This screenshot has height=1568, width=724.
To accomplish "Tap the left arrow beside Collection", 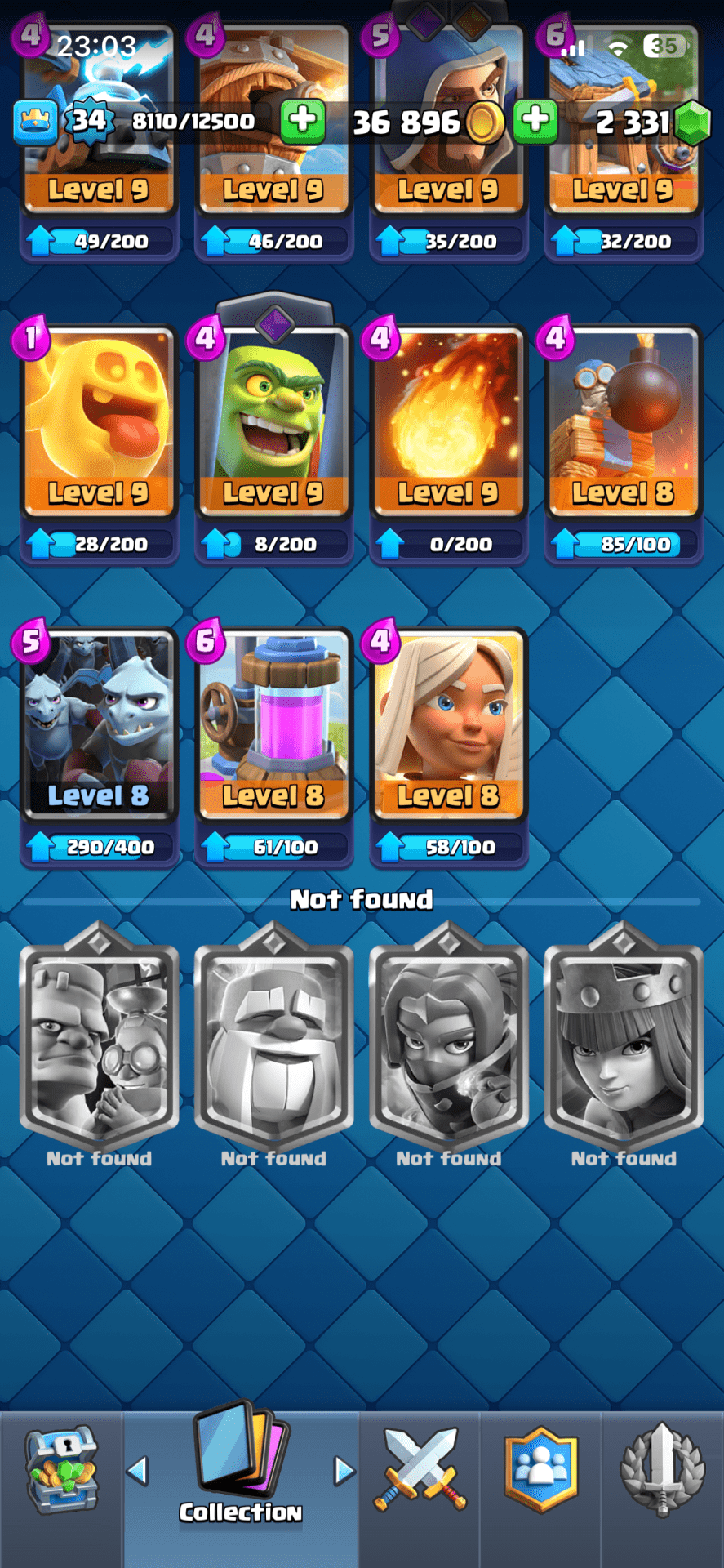I will (138, 1471).
